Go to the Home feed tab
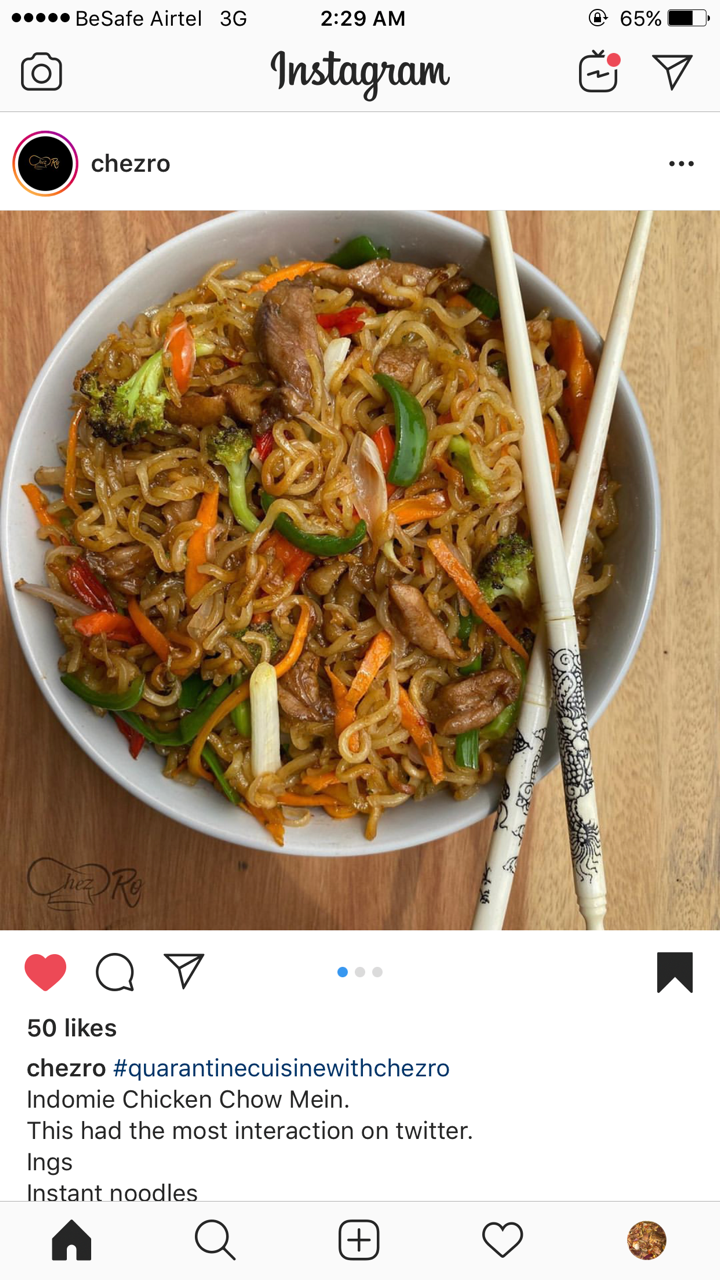The height and width of the screenshot is (1280, 720). click(72, 1241)
